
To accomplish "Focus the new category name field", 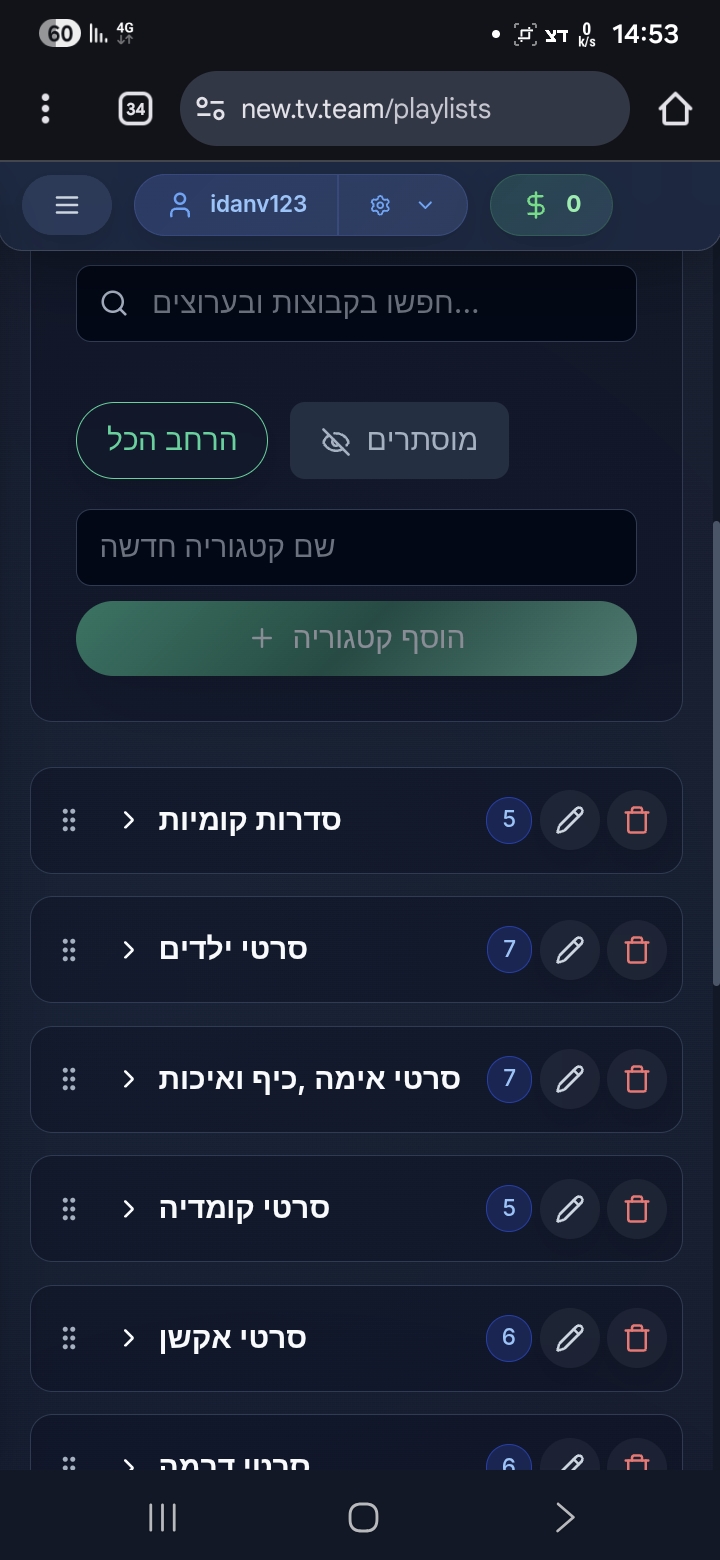I will coord(356,547).
